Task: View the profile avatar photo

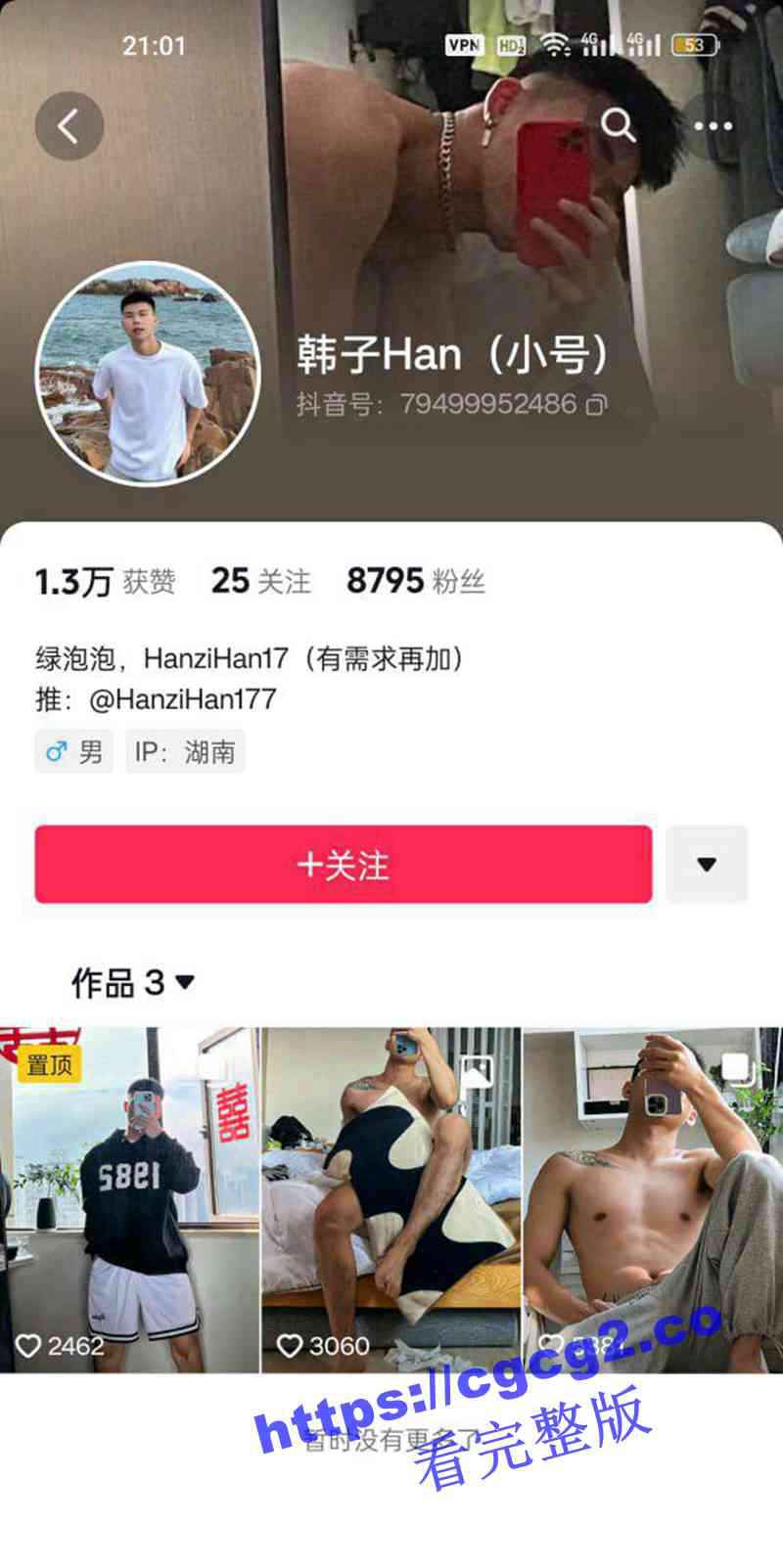Action: [148, 374]
